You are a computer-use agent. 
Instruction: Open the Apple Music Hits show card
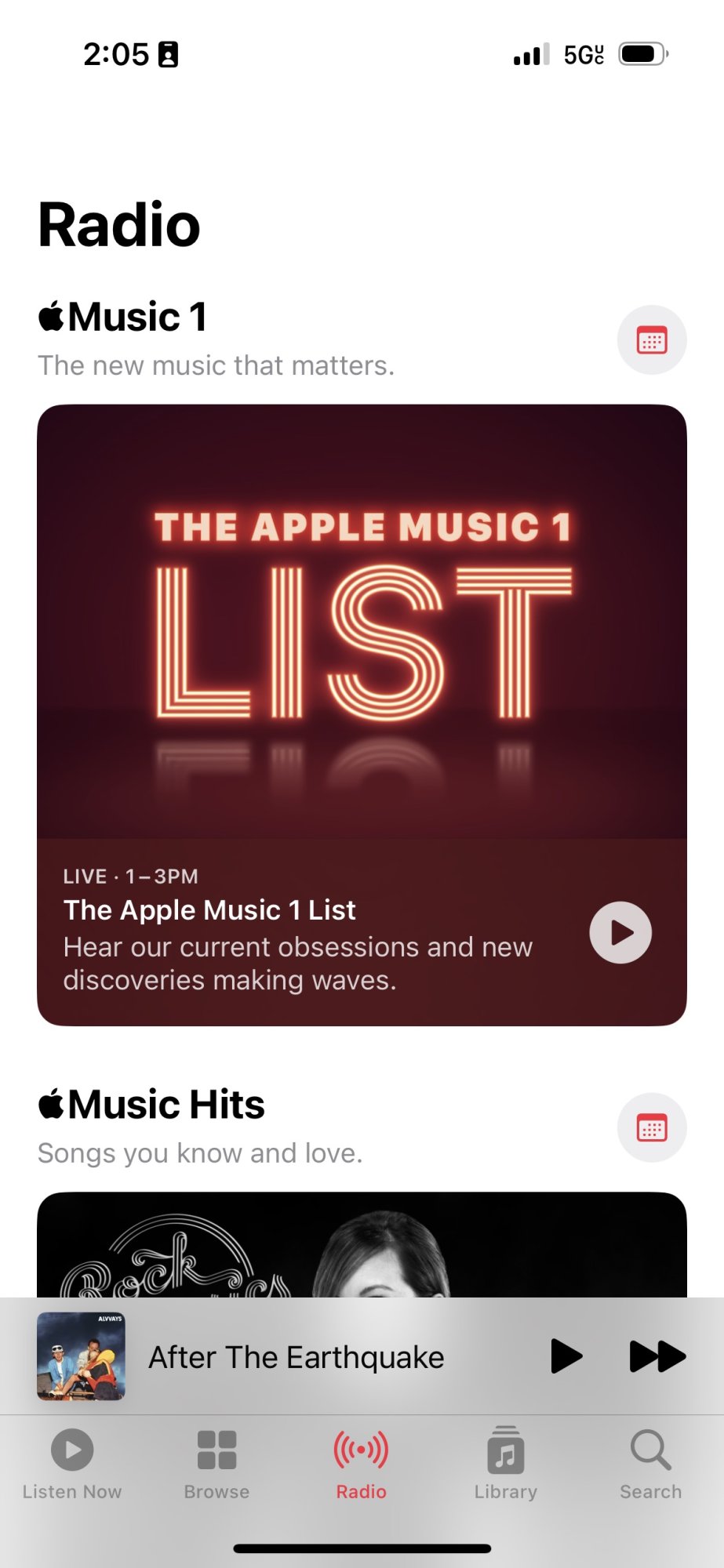(x=362, y=1245)
